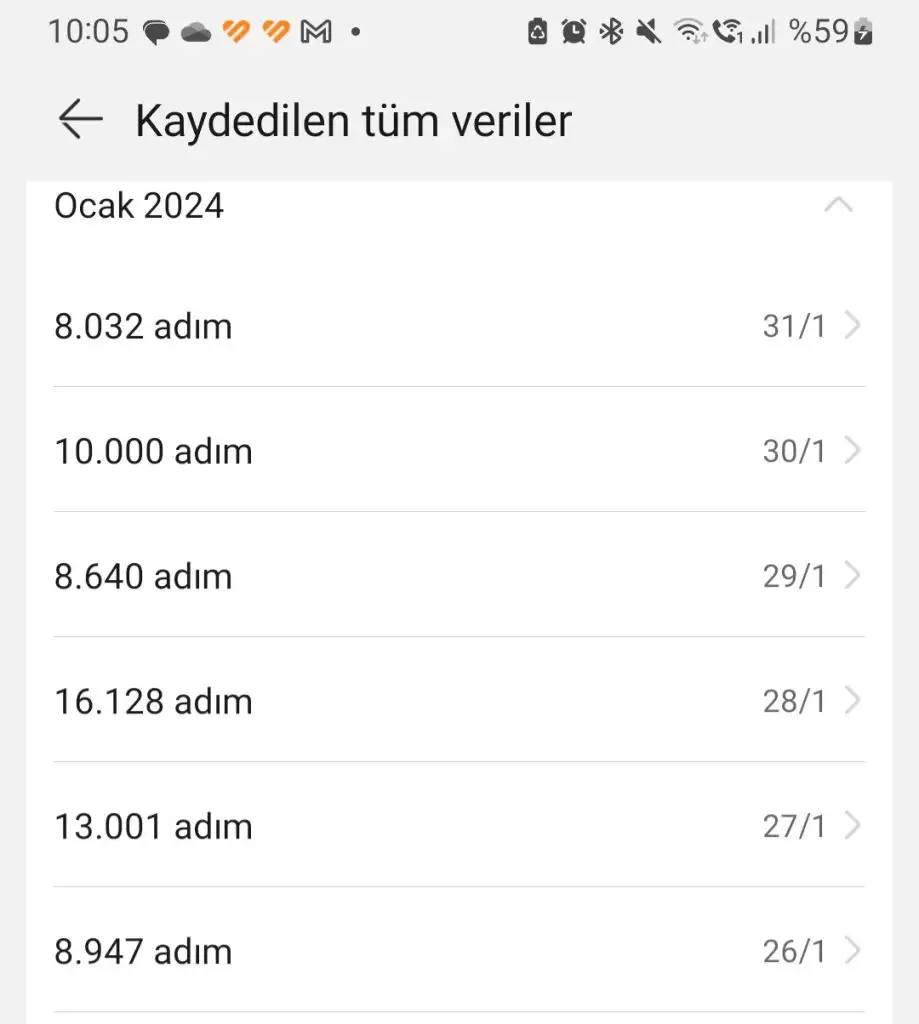View details of 8.640 adım on 29/1
Screen dimensions: 919x1024
coord(458,577)
